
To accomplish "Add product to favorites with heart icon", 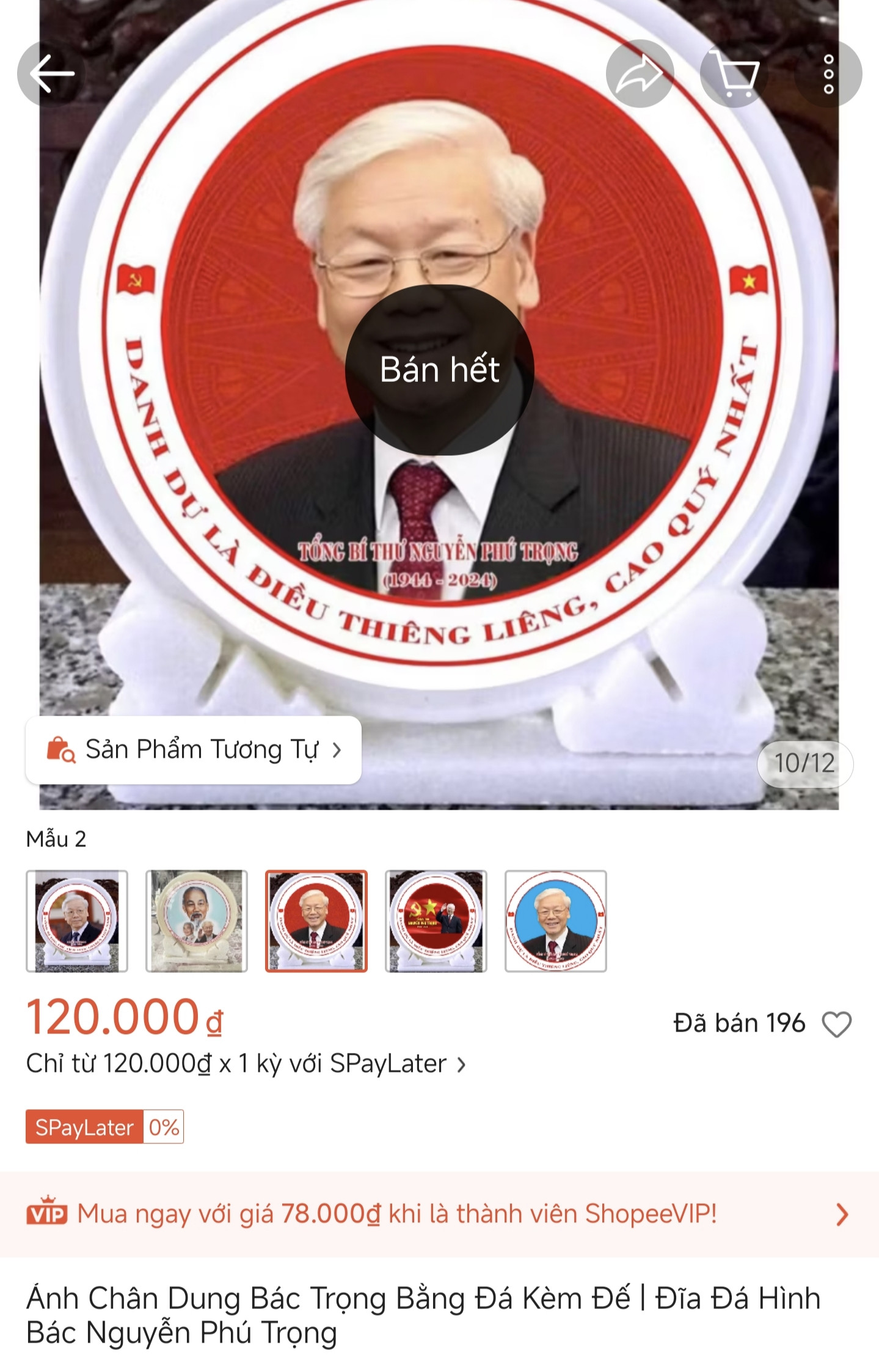I will click(x=836, y=1024).
